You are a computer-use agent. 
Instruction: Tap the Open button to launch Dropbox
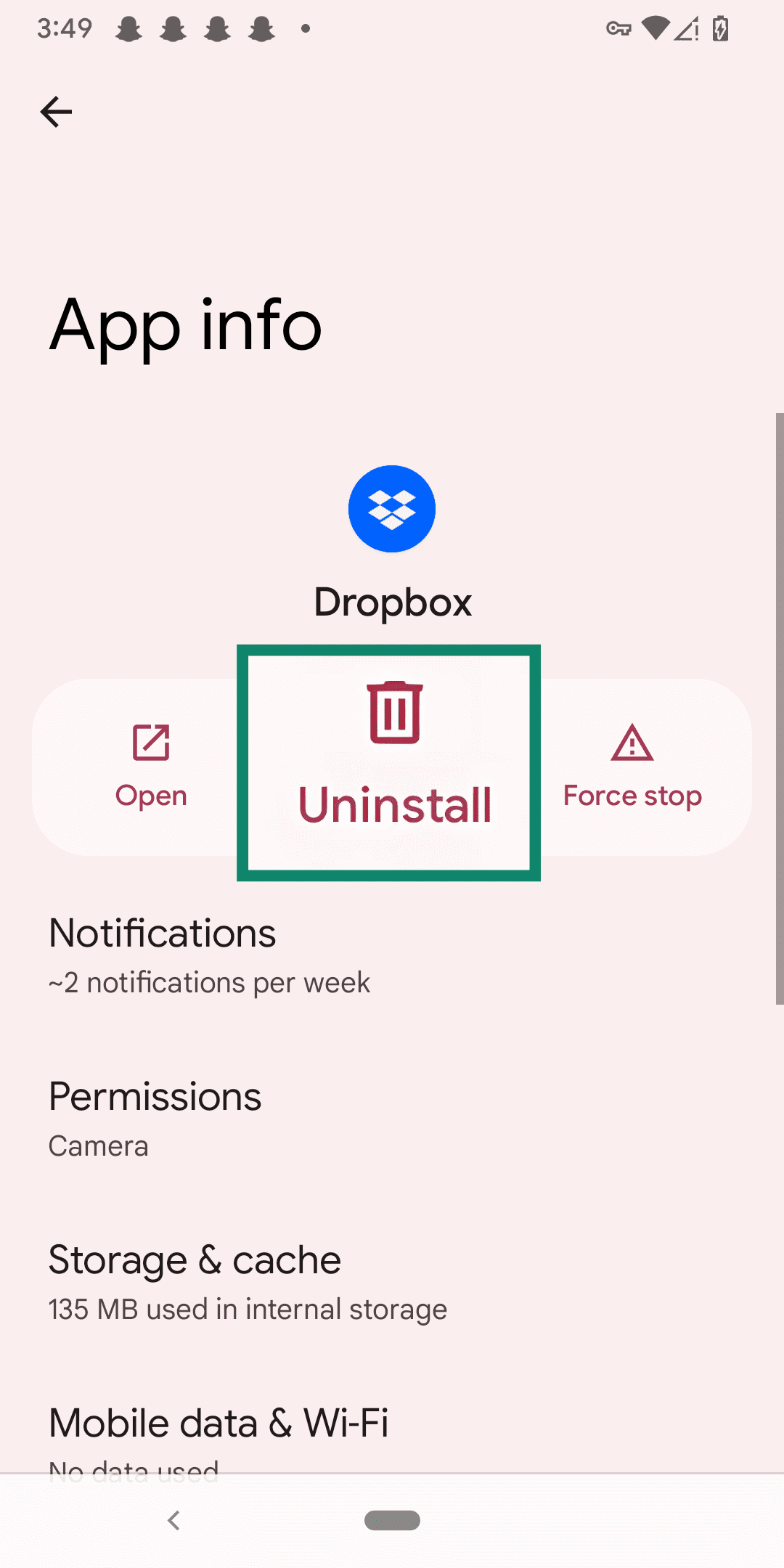150,766
